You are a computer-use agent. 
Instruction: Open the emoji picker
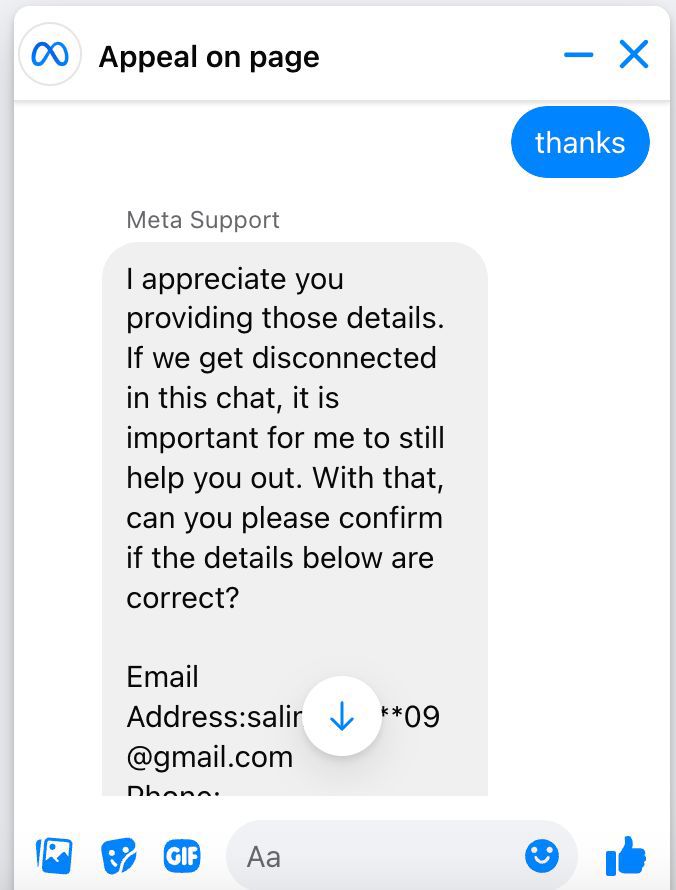click(542, 855)
